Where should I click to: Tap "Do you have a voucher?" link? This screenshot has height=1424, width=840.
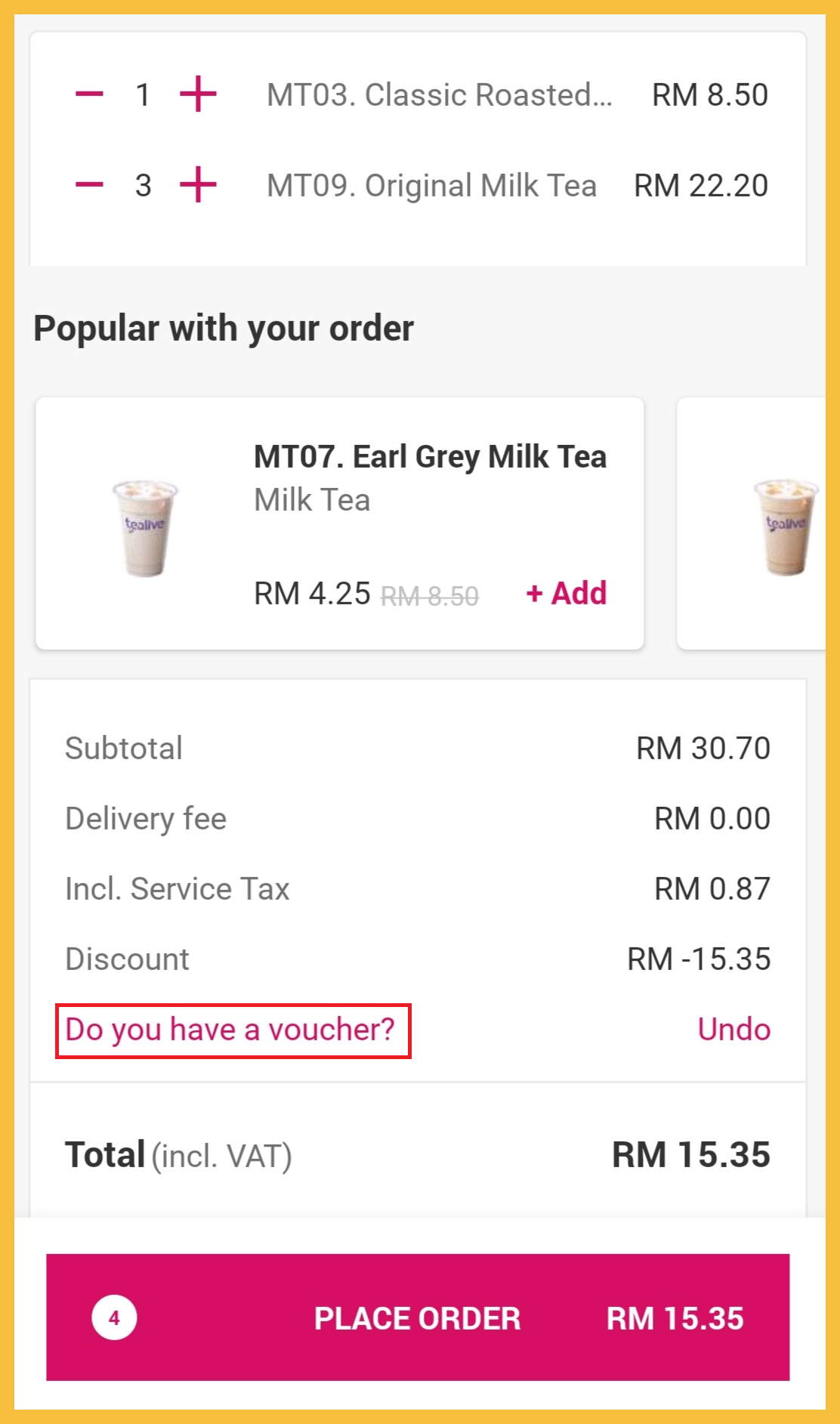230,1030
